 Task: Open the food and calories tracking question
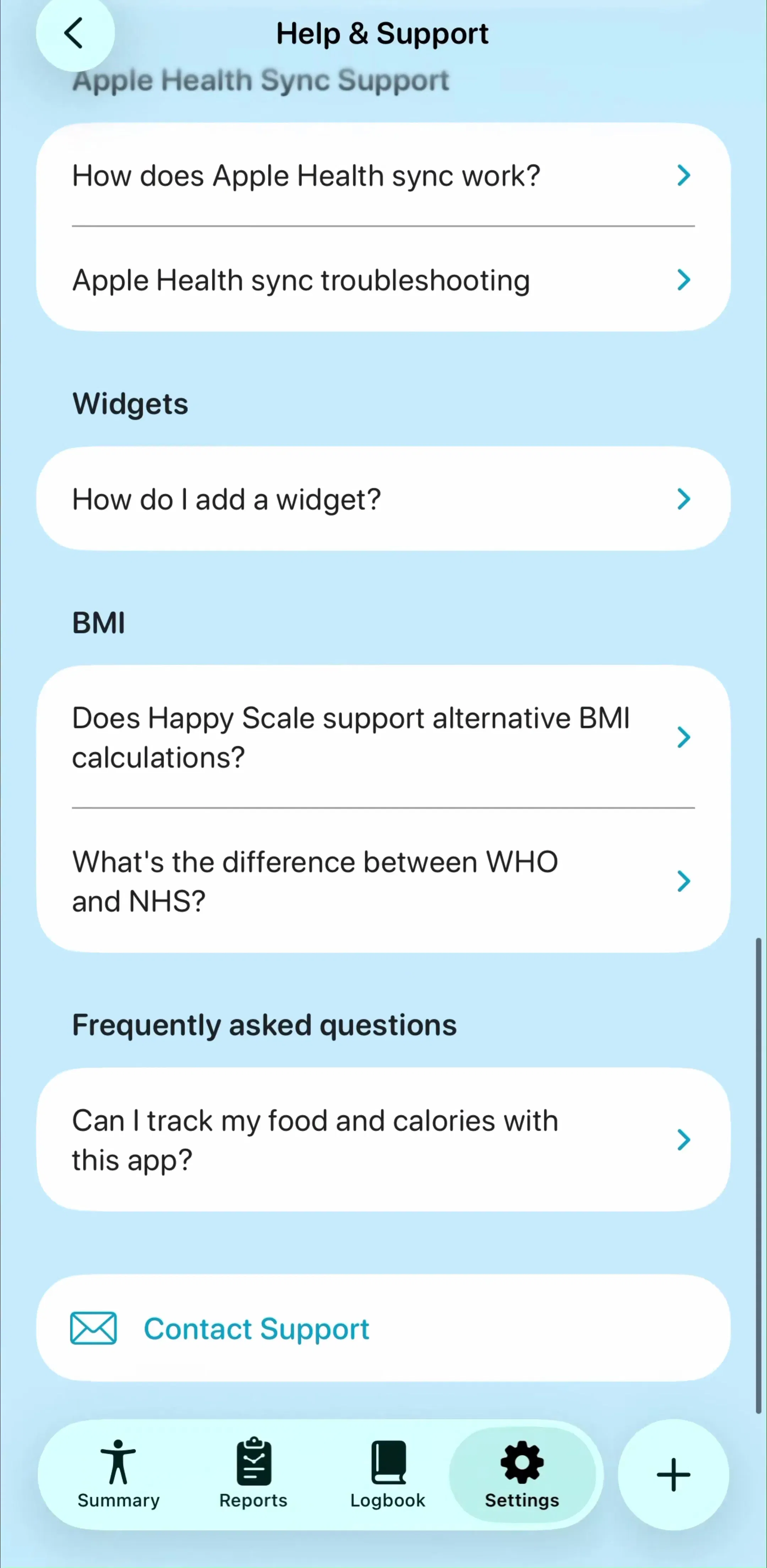(383, 1139)
